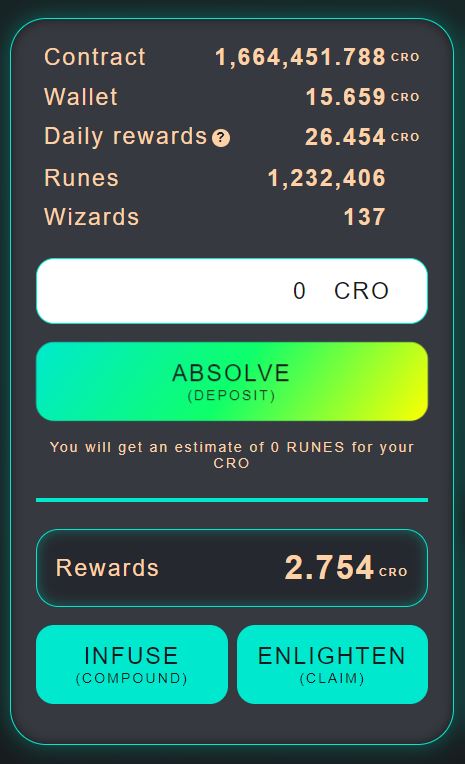Open the Daily rewards help icon

coord(221,138)
